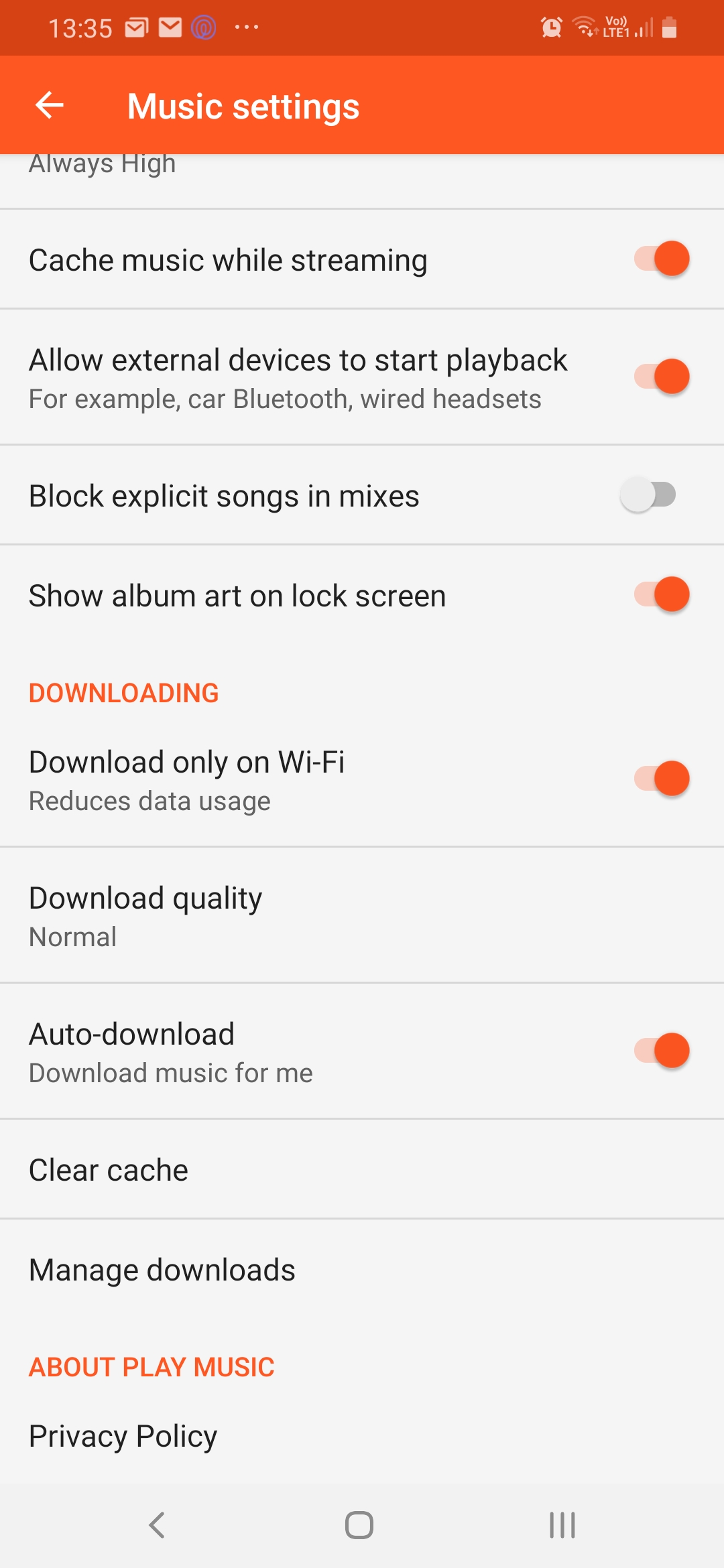The image size is (724, 1568).
Task: Open recent apps from navigation bar
Action: pyautogui.click(x=562, y=1526)
